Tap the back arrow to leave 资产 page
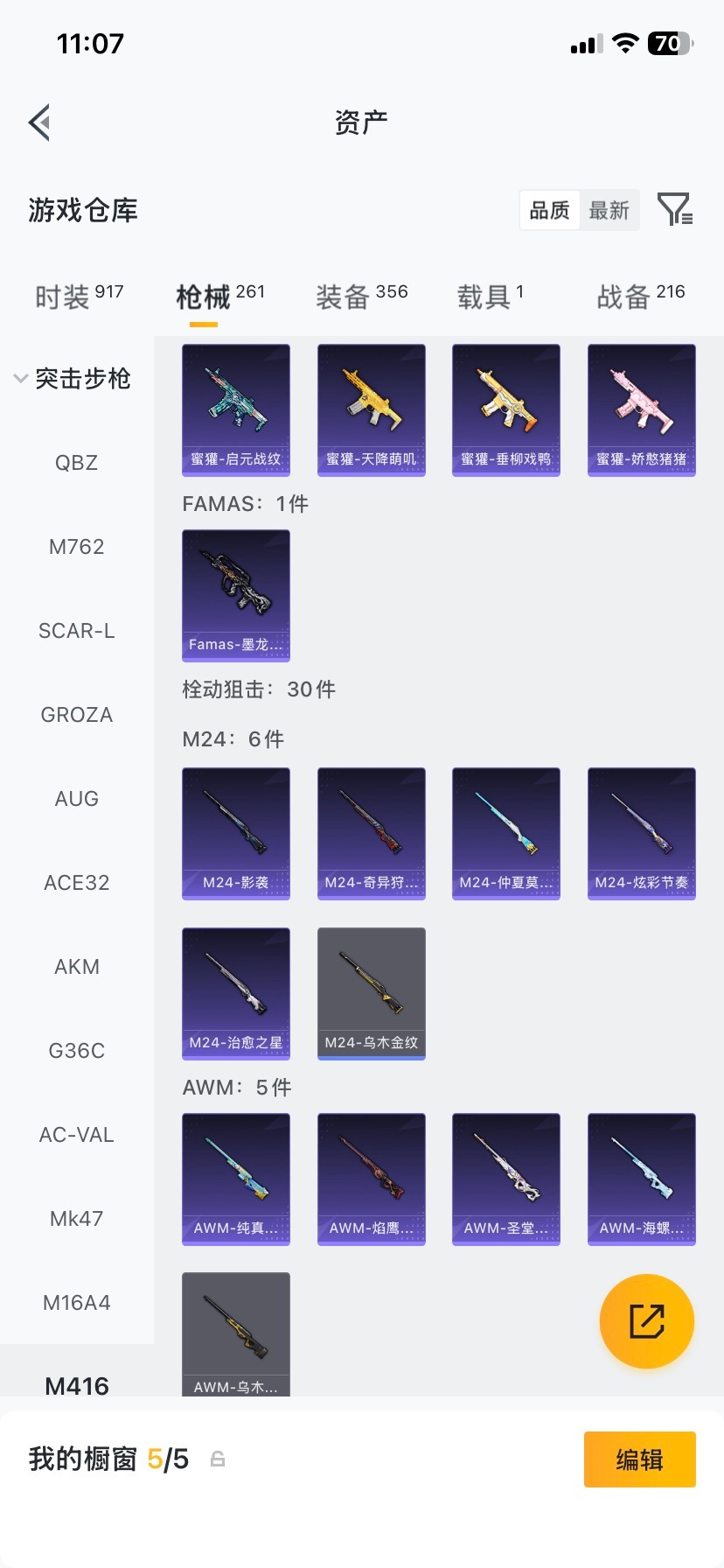724x1568 pixels. click(38, 122)
